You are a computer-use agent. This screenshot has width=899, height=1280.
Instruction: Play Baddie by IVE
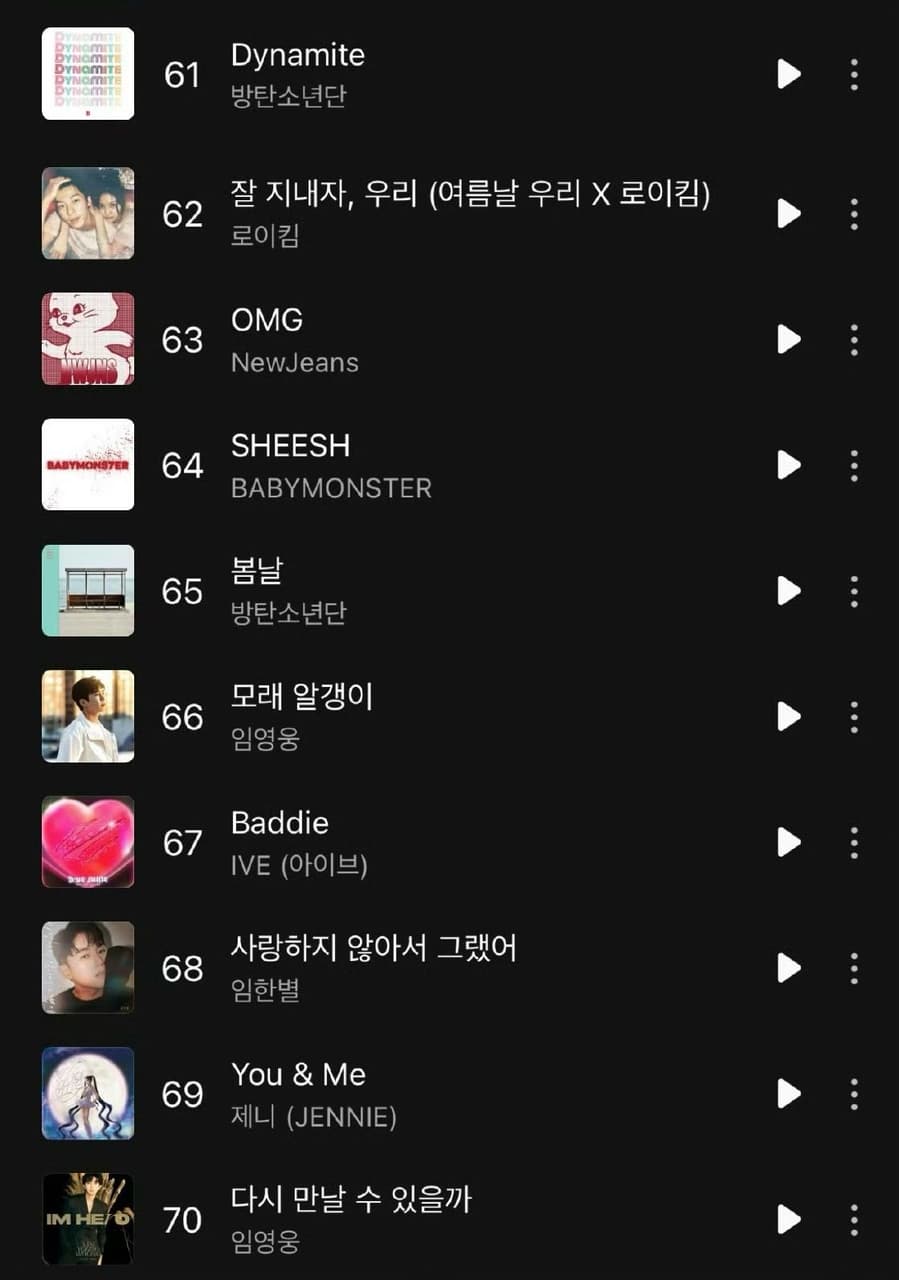point(789,842)
